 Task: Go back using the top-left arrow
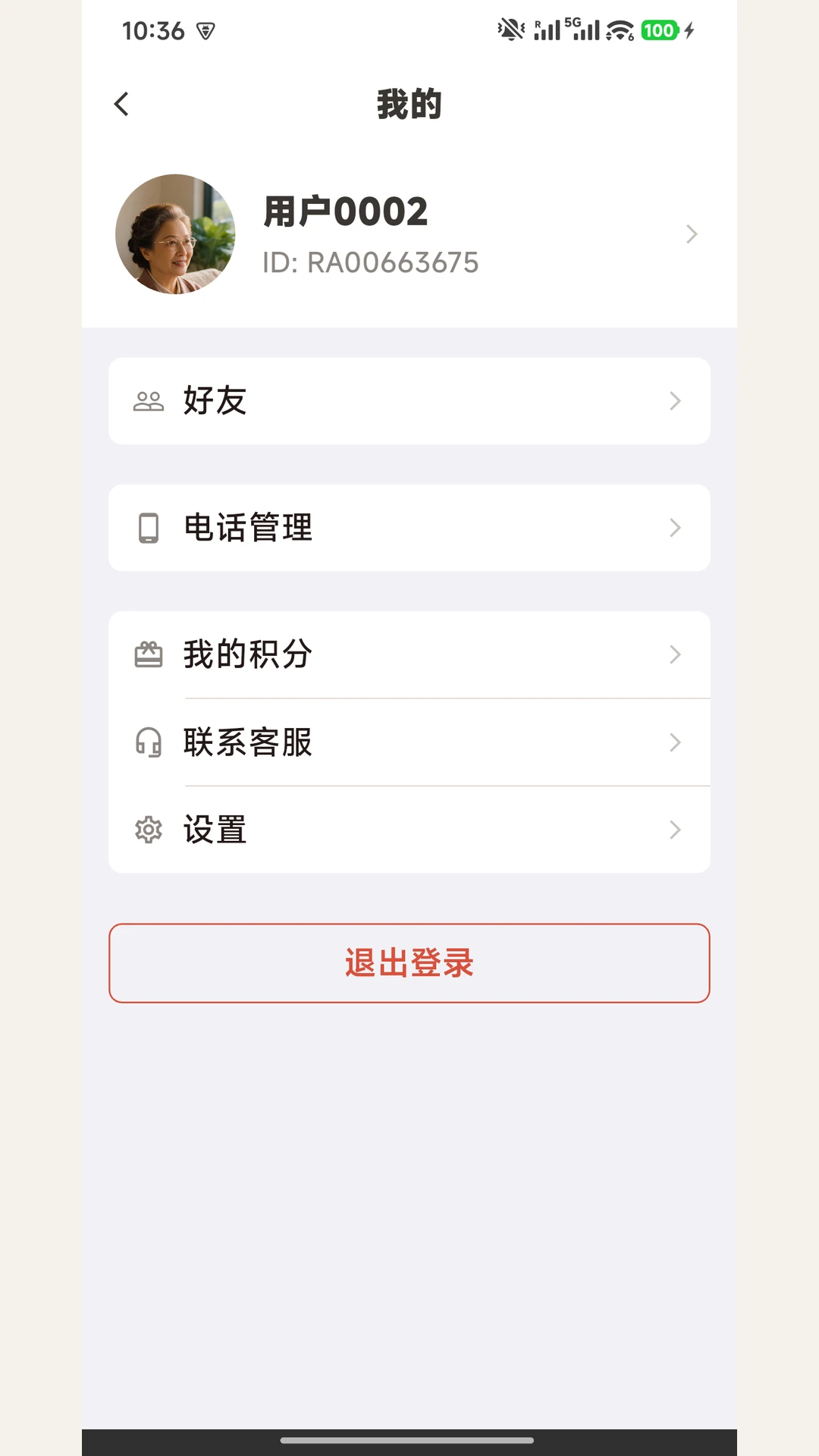(121, 104)
